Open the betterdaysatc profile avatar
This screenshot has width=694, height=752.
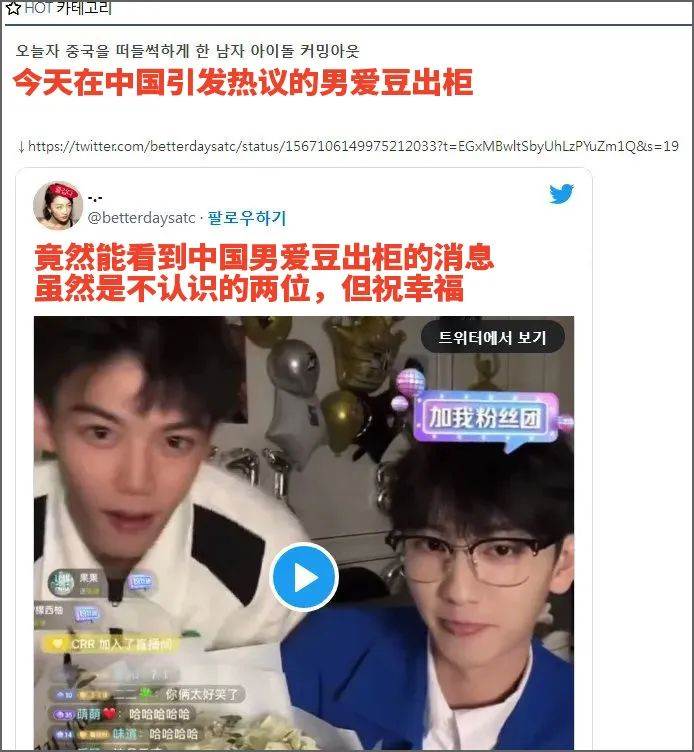click(57, 205)
